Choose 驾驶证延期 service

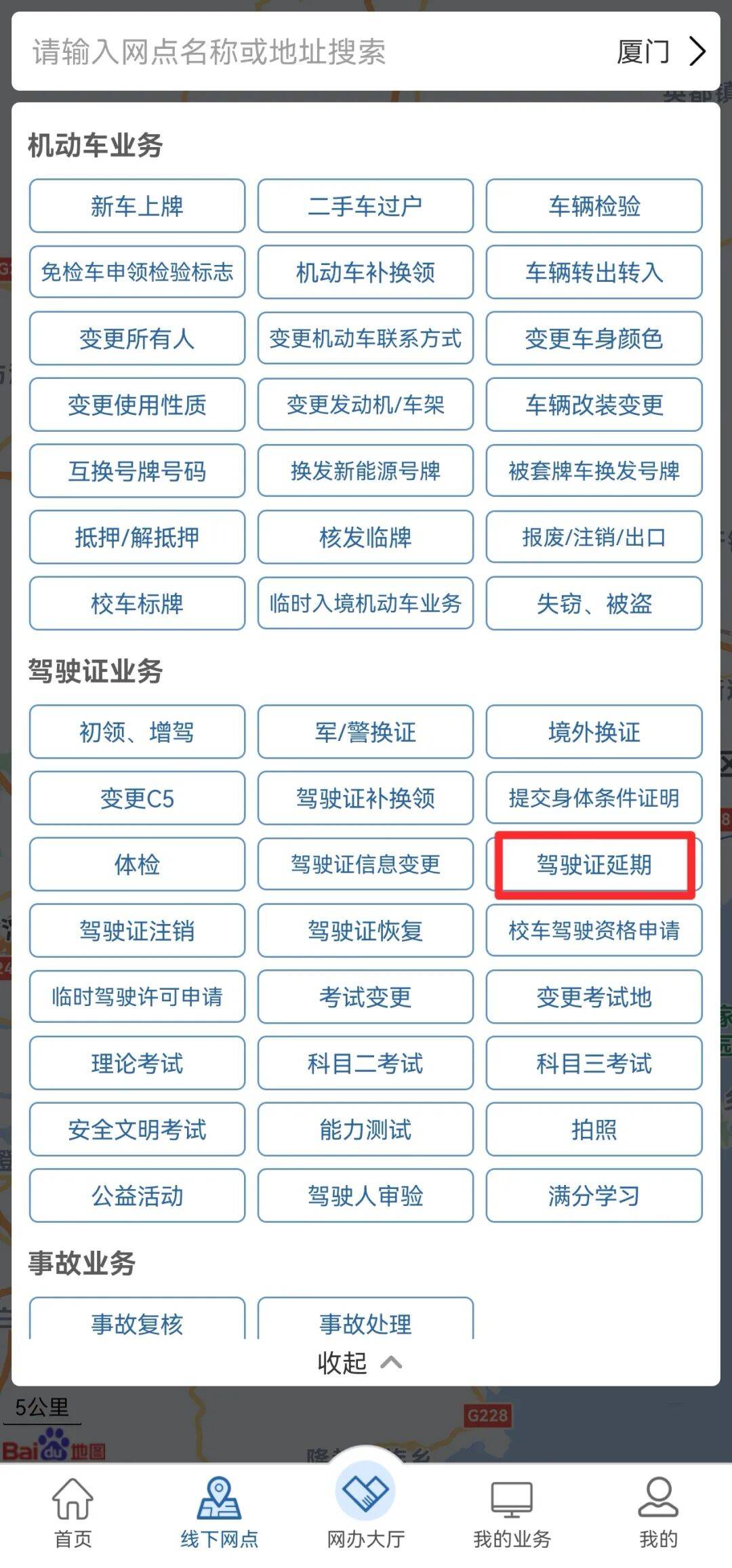(x=594, y=864)
